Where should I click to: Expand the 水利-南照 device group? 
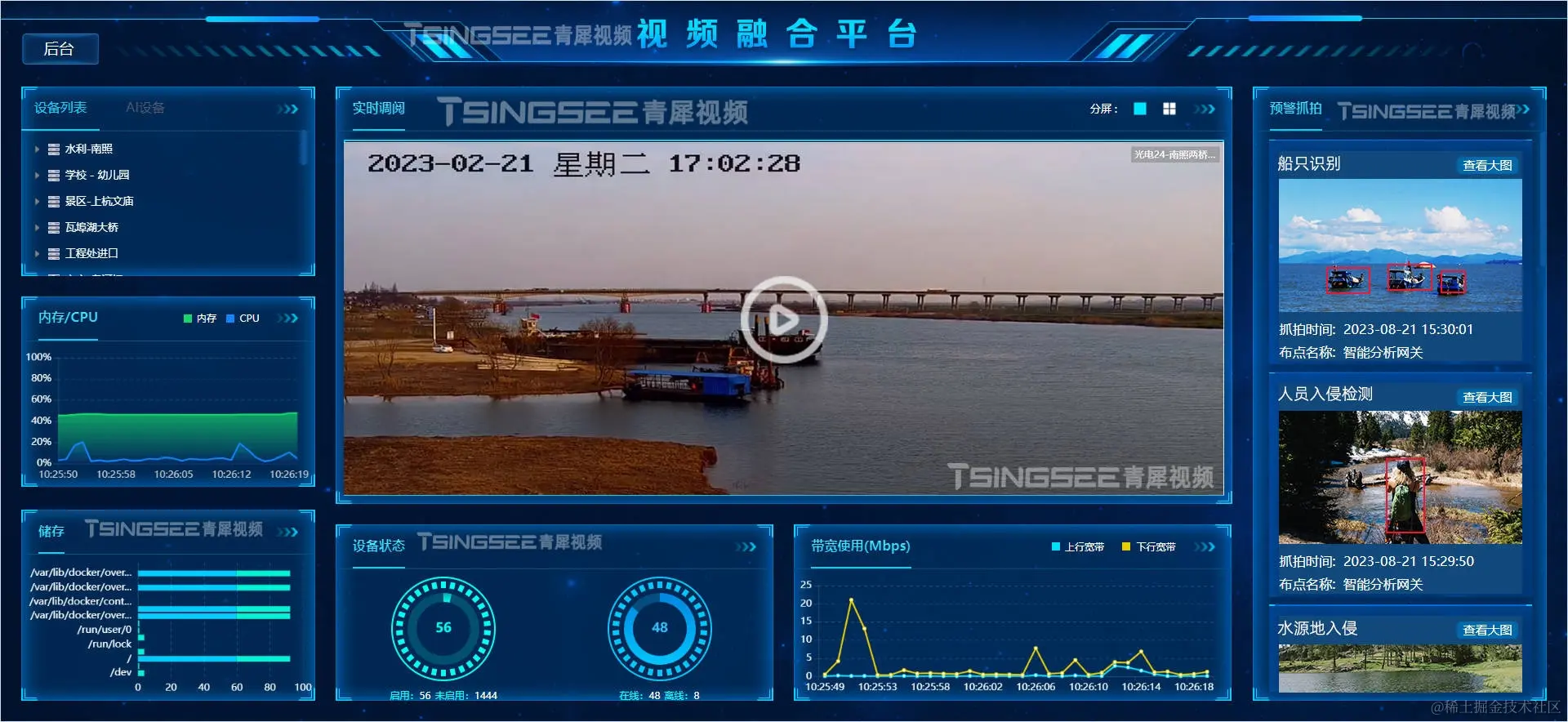[37, 149]
